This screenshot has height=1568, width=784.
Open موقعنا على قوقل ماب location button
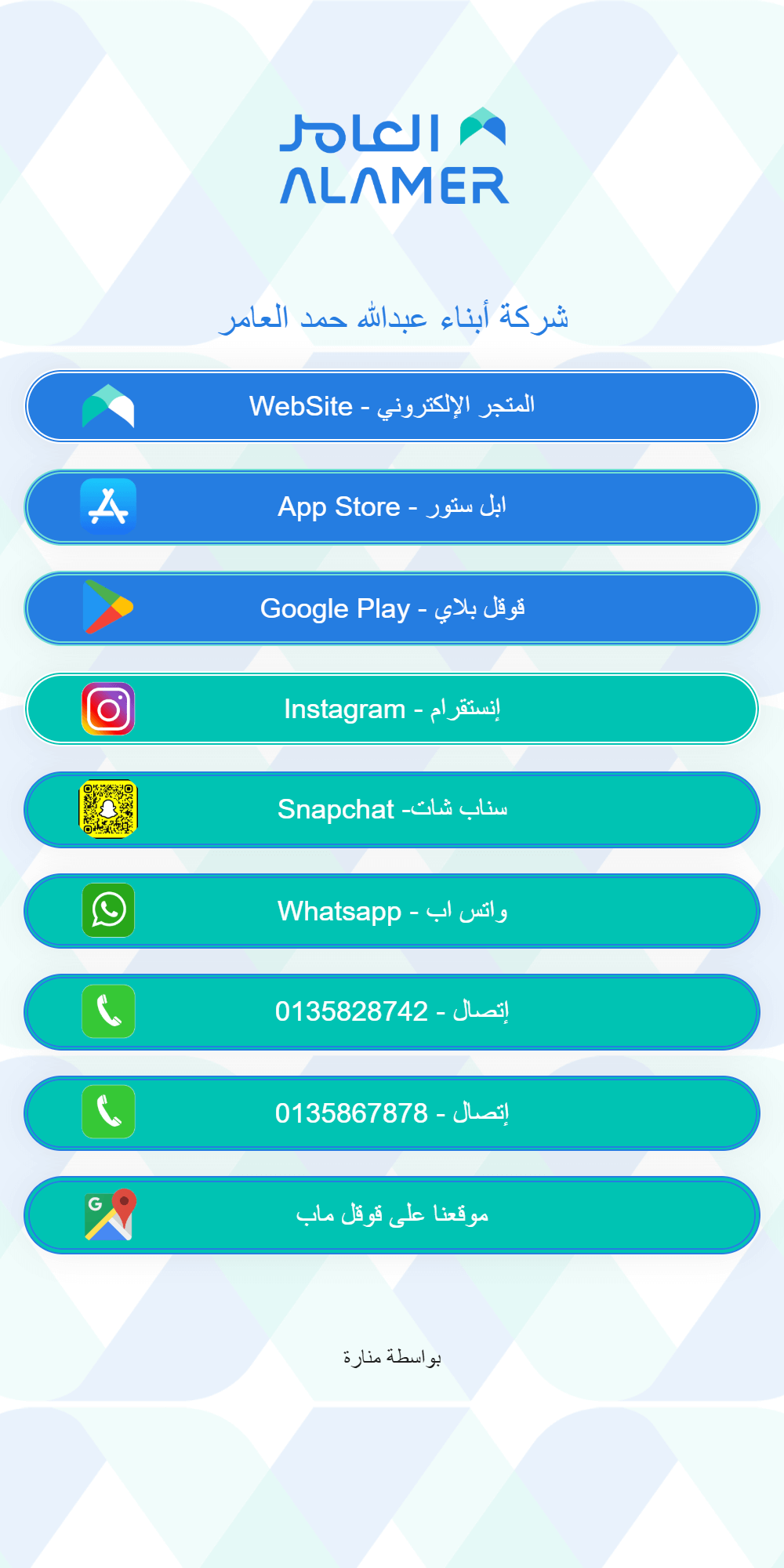pyautogui.click(x=392, y=1214)
